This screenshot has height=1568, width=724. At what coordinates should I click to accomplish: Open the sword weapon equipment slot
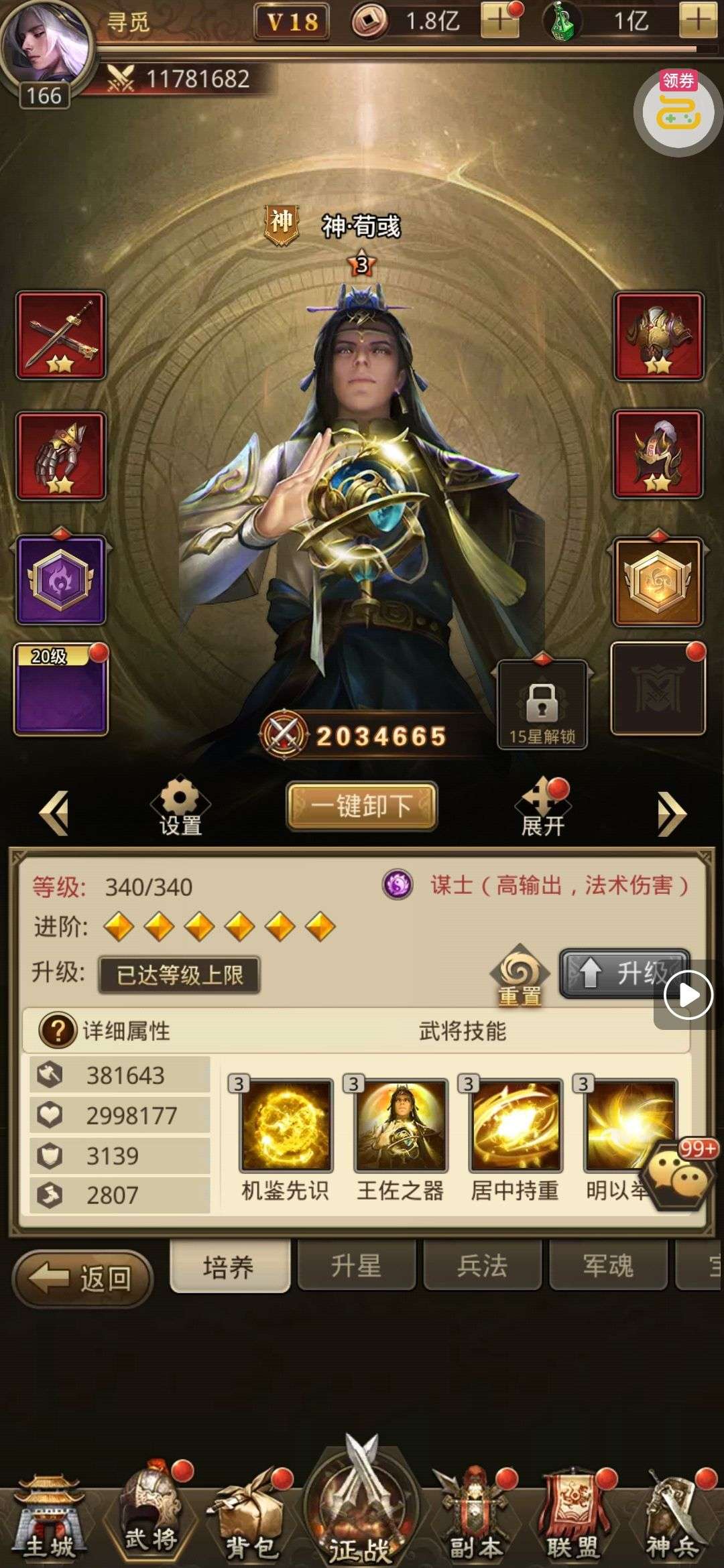point(61,335)
